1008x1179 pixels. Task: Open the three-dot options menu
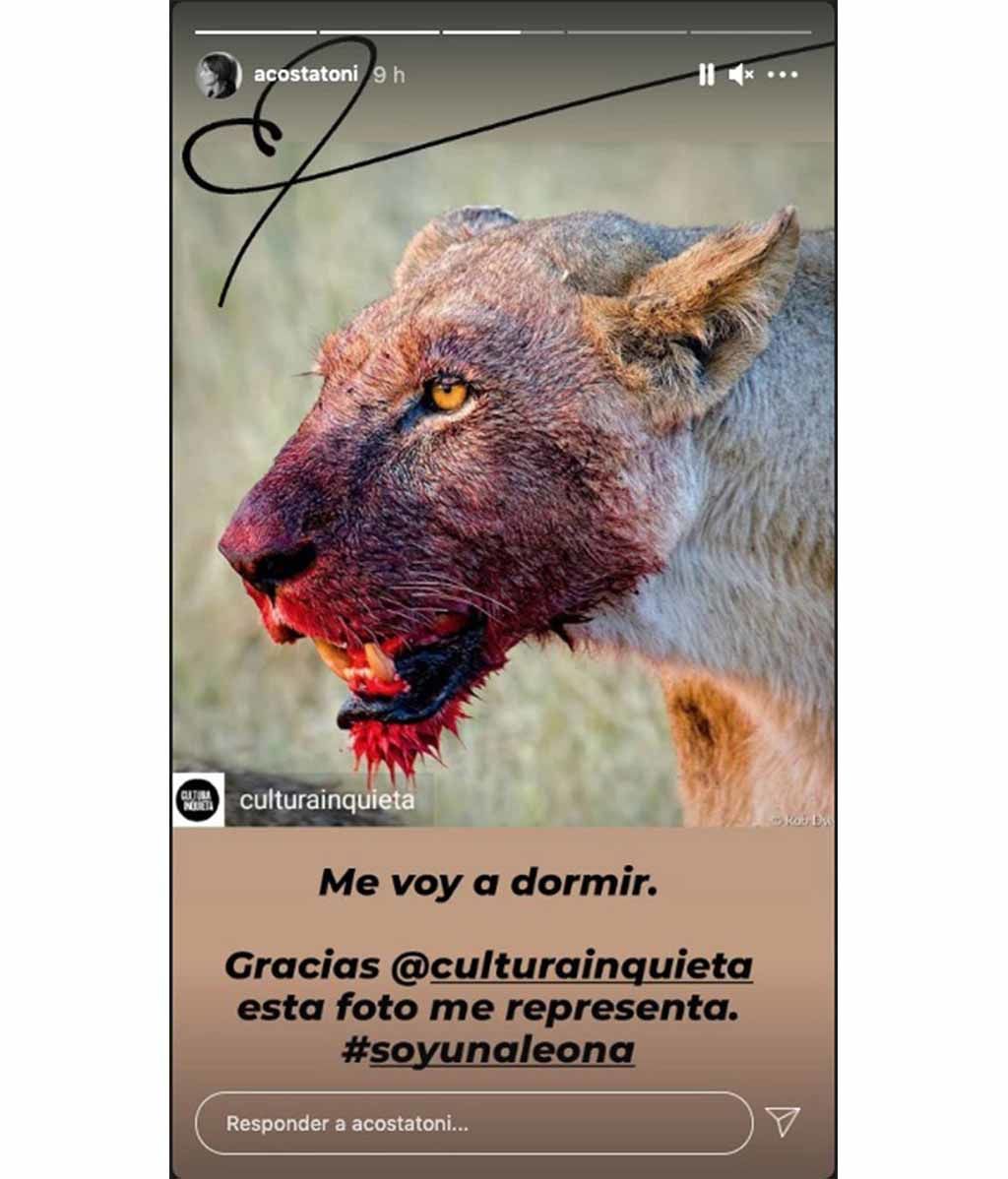783,74
